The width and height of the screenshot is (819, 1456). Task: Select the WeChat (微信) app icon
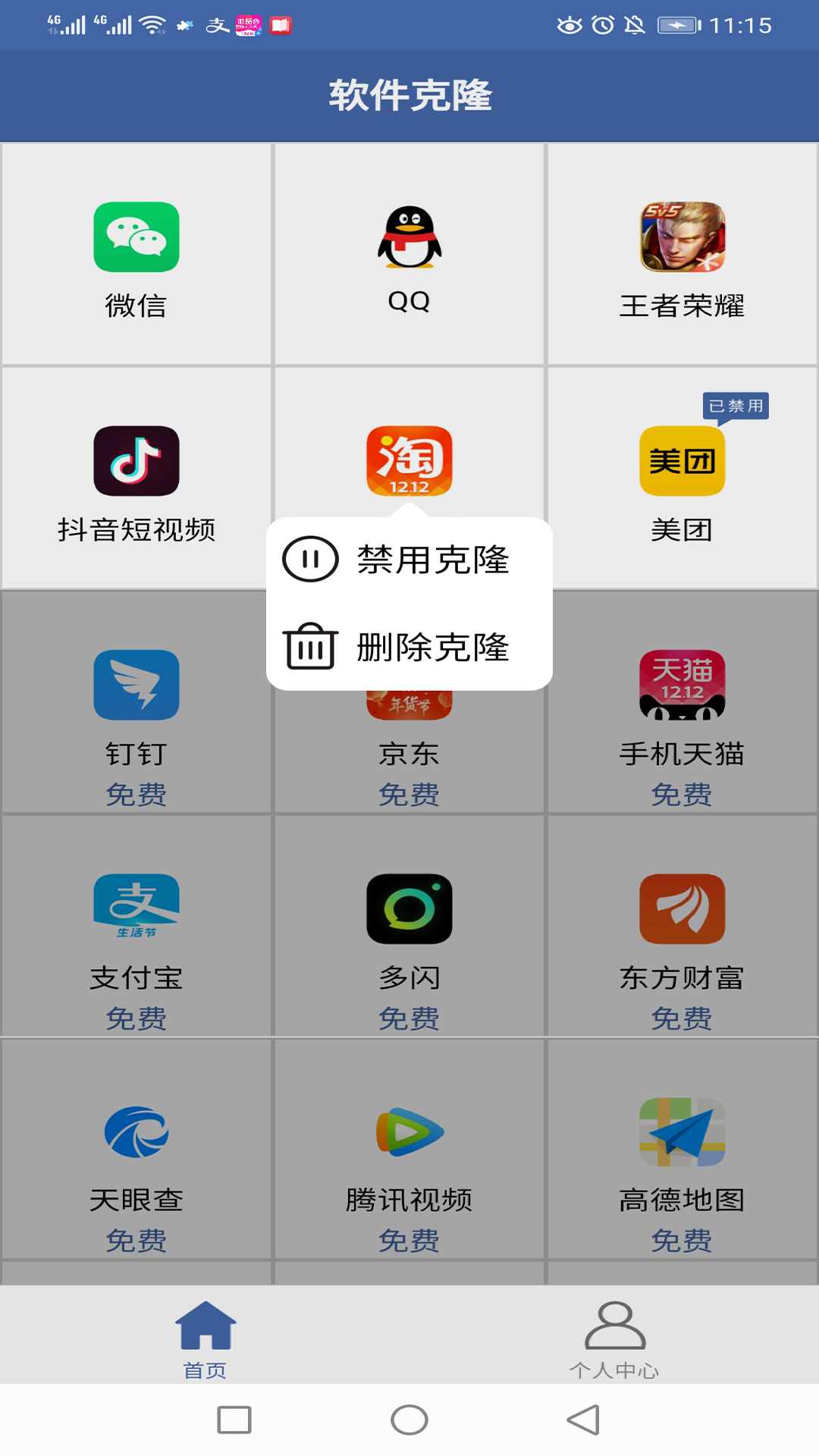[136, 239]
